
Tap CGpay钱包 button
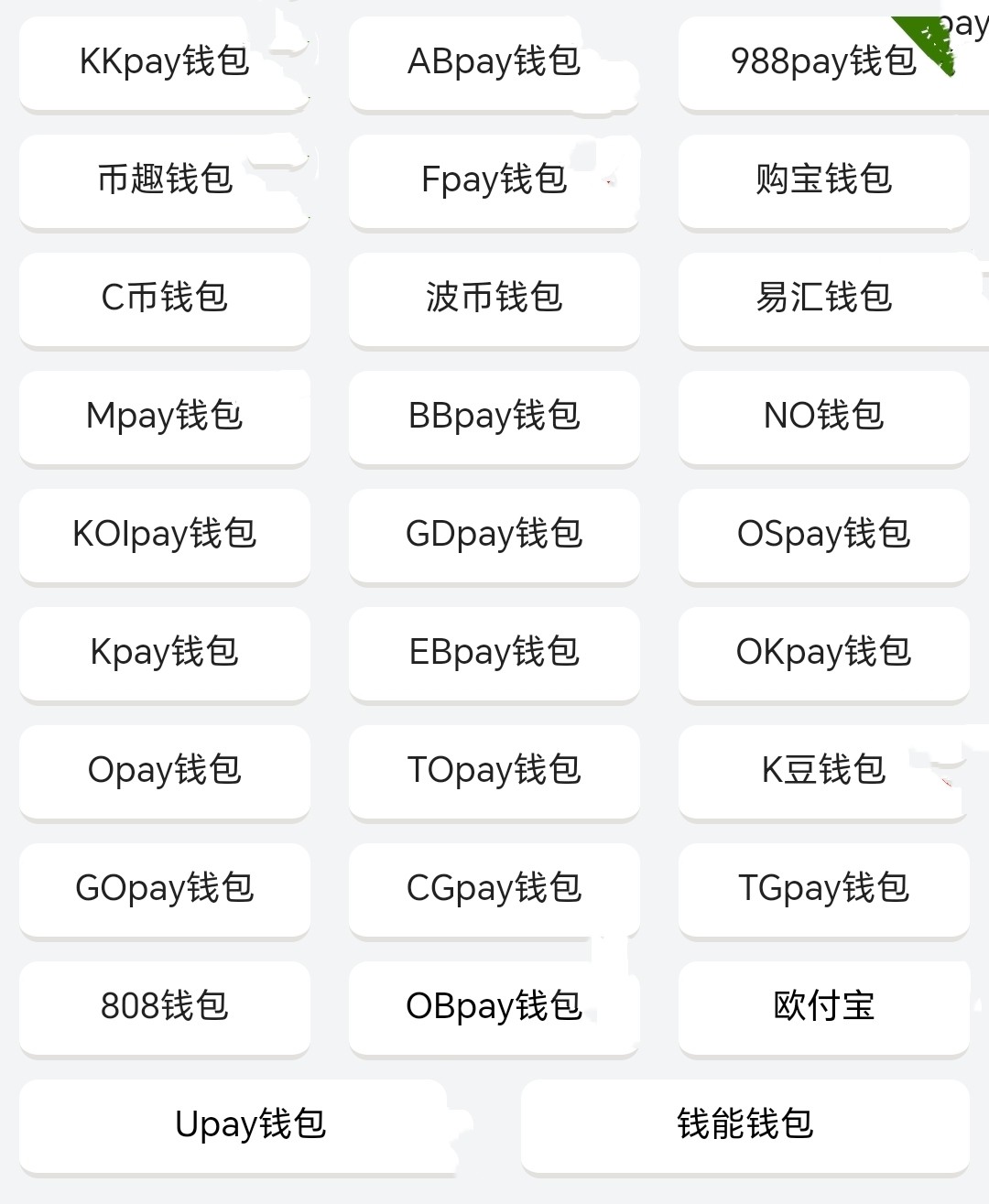tap(494, 888)
